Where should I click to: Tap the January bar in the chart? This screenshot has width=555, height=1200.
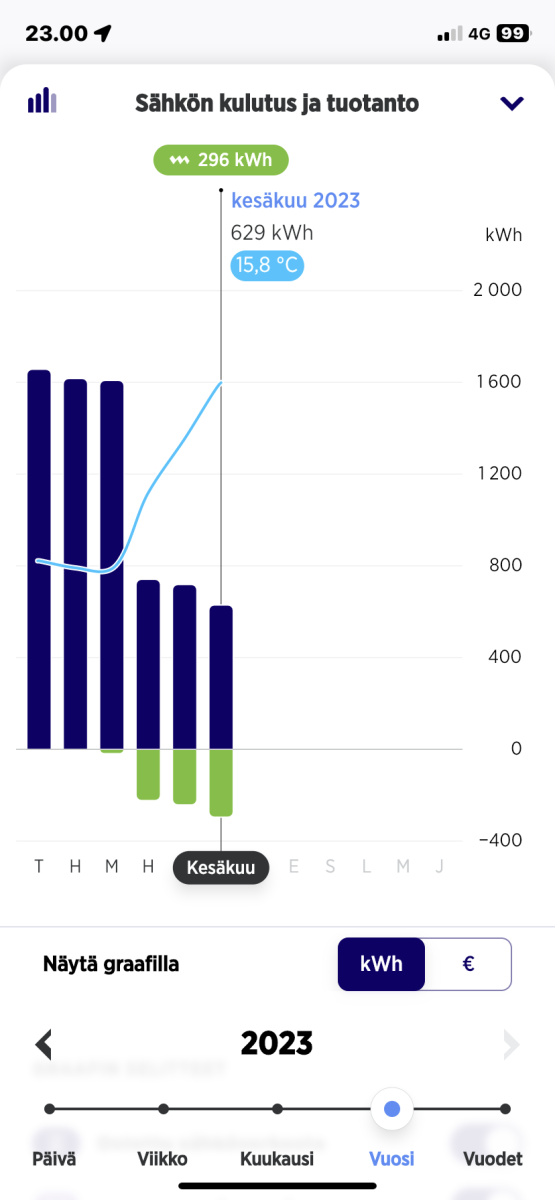tap(39, 559)
